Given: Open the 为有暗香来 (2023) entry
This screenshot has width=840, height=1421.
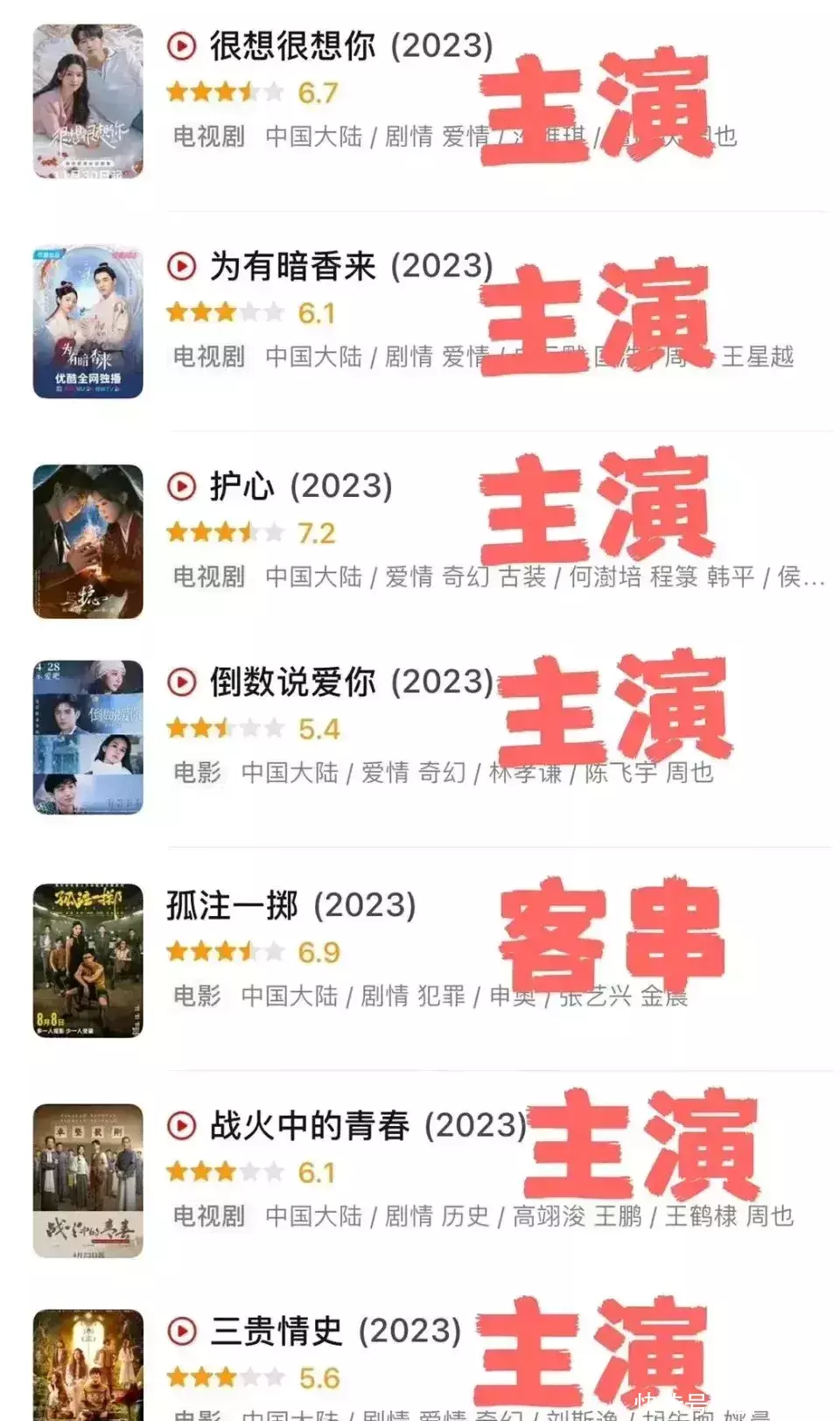Looking at the screenshot, I should pyautogui.click(x=350, y=267).
